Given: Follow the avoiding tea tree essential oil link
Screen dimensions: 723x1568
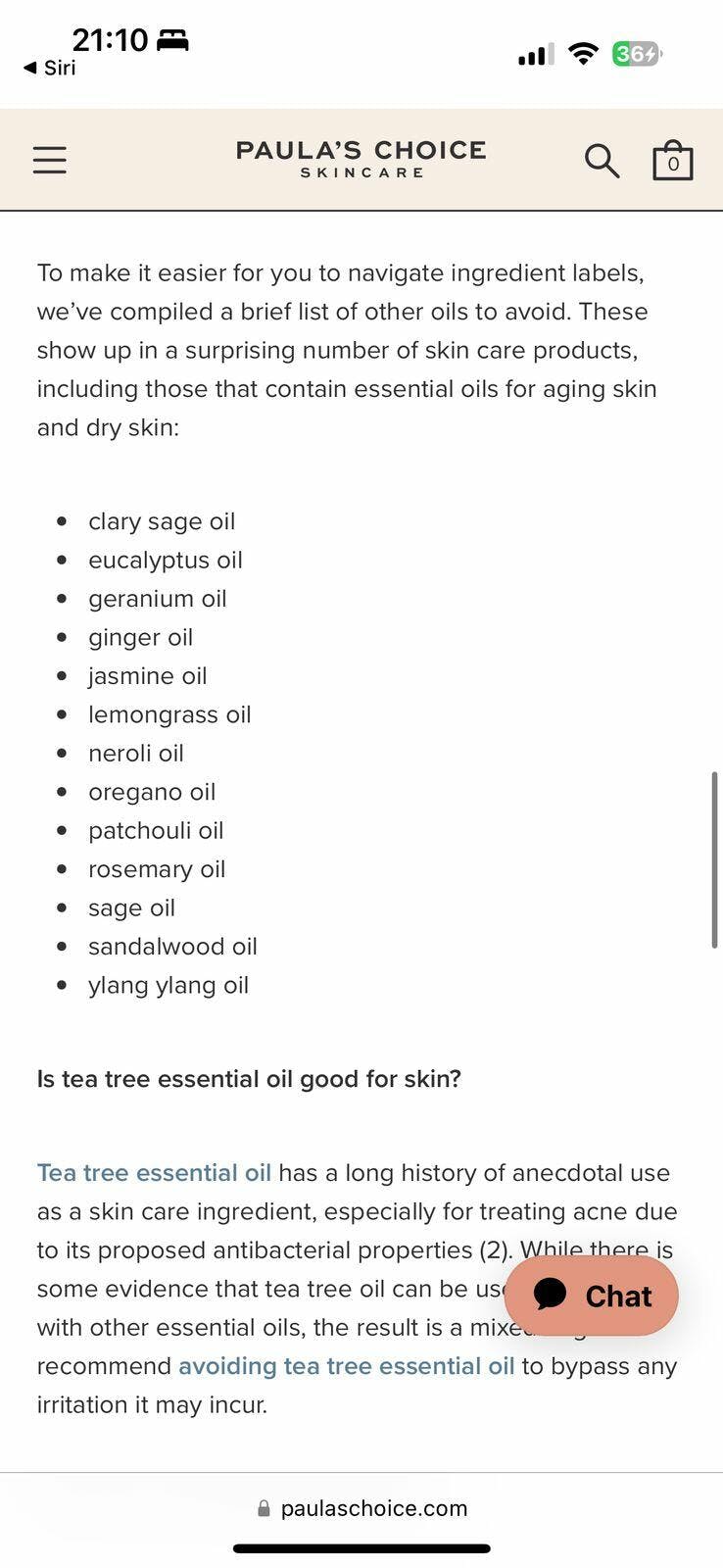Looking at the screenshot, I should coord(346,1366).
